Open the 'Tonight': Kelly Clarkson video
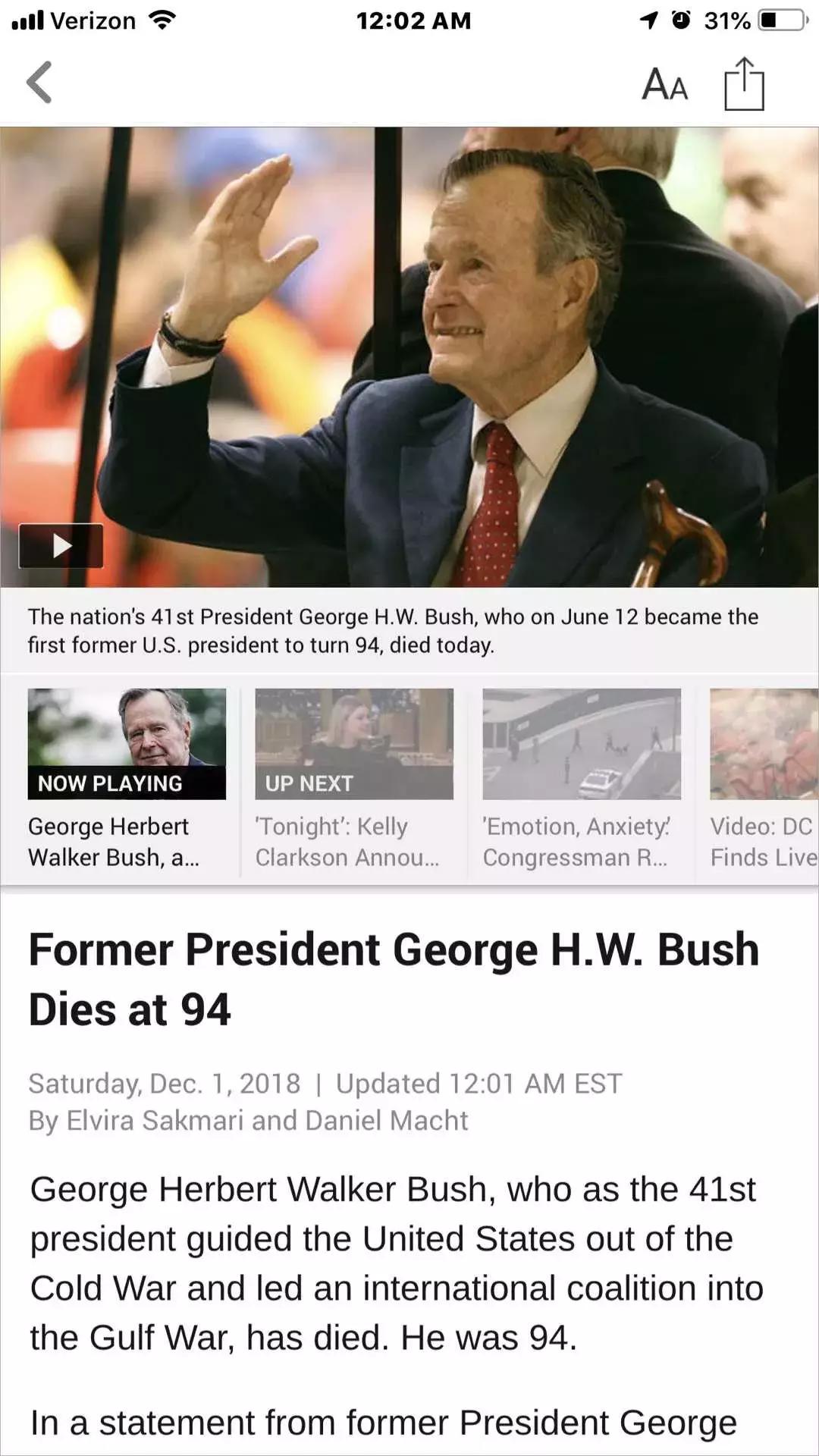The width and height of the screenshot is (819, 1456). click(x=354, y=779)
